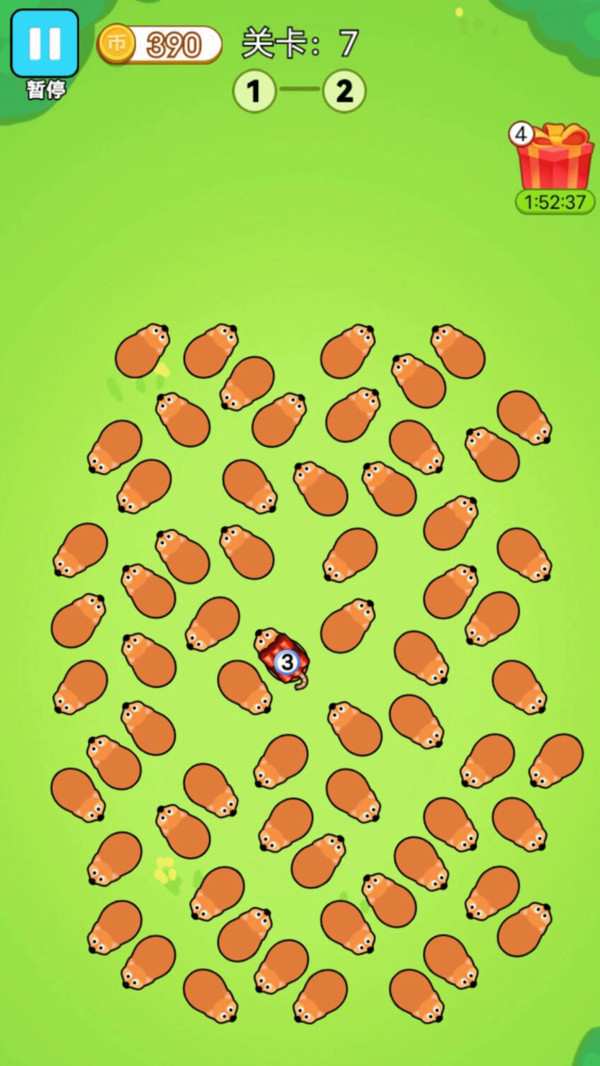Tap the hamster wearing the red number 3 vest
600x1066 pixels.
click(x=281, y=657)
